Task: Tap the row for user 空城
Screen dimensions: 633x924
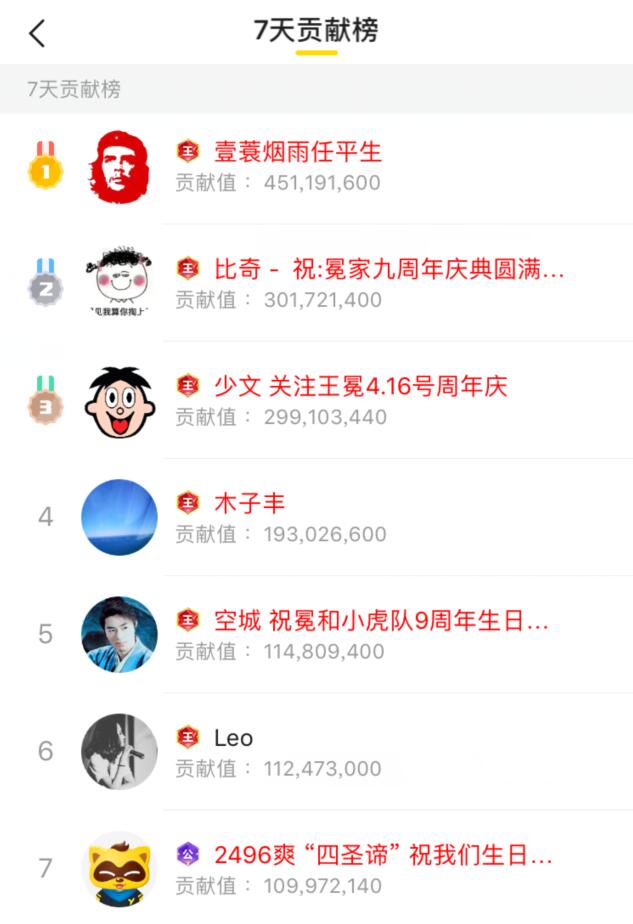Action: point(381,621)
